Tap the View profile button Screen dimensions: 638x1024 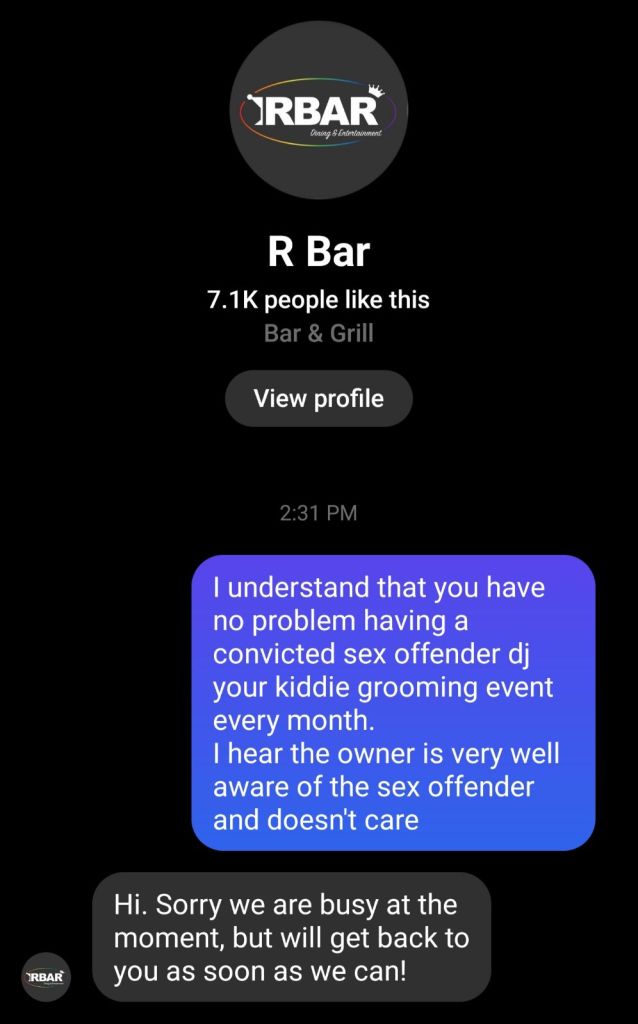[318, 398]
